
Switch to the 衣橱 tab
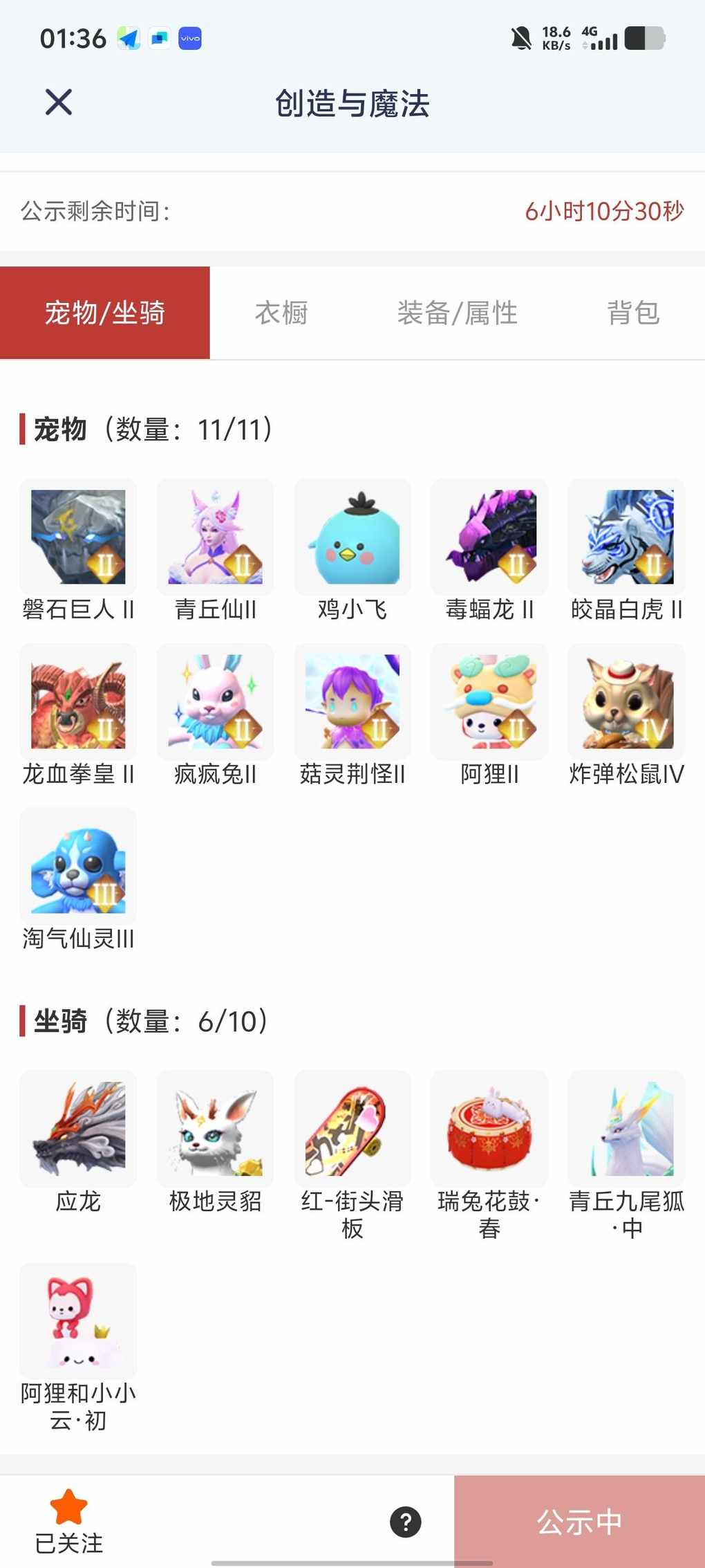pyautogui.click(x=281, y=313)
